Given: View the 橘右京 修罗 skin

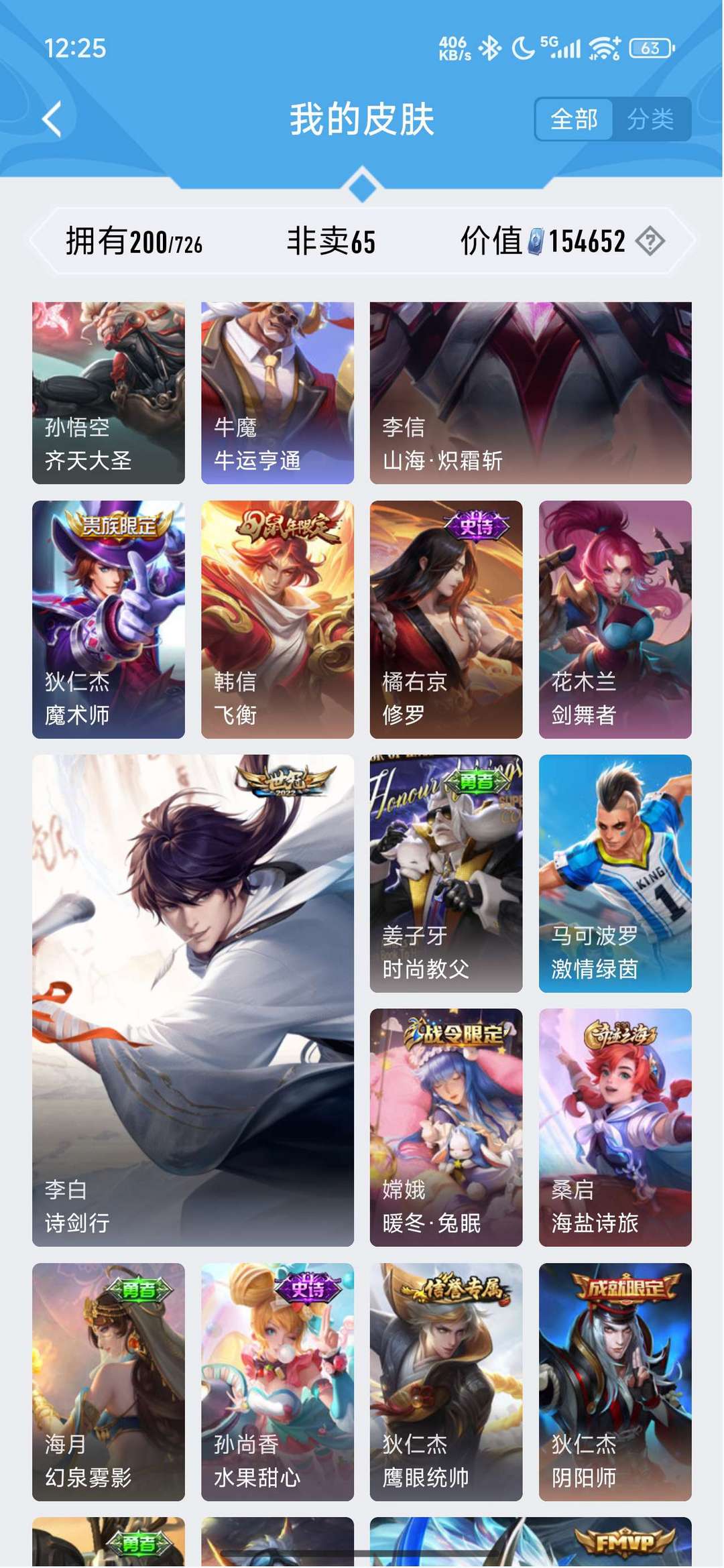Looking at the screenshot, I should (x=446, y=619).
